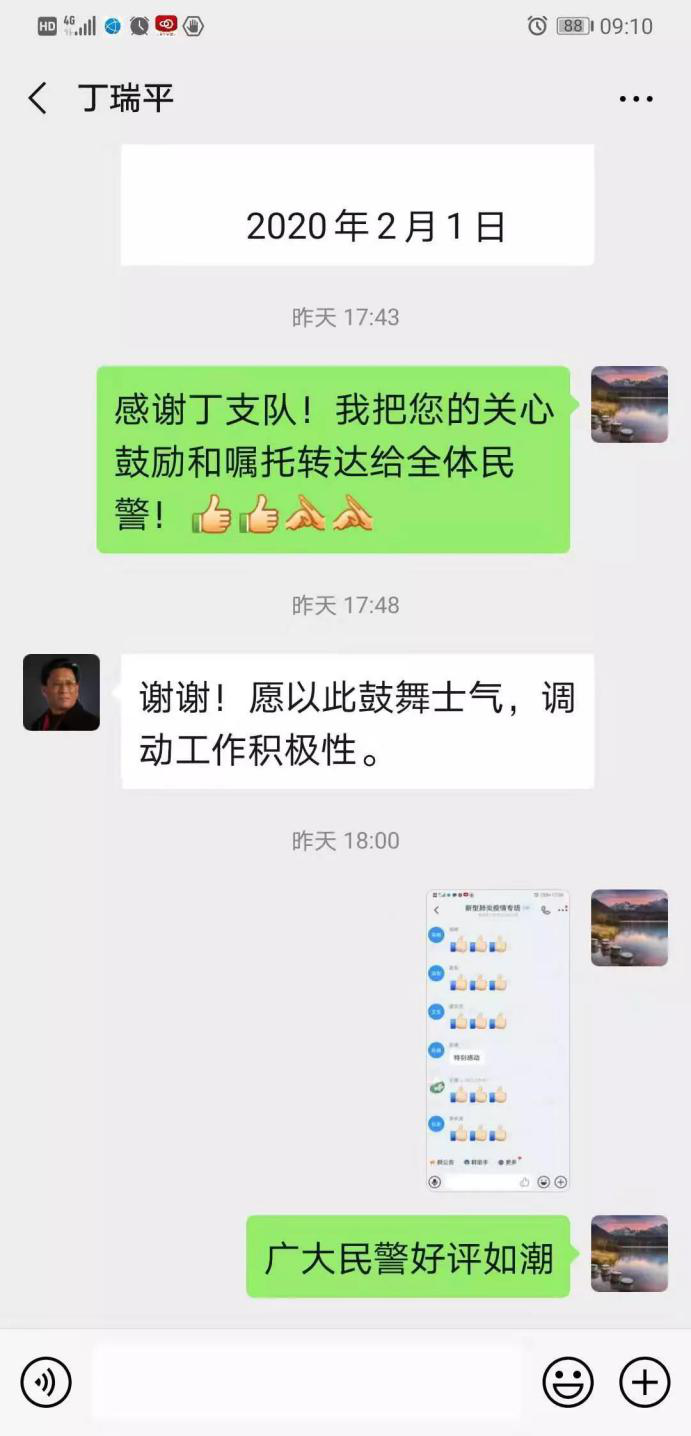Tap the message input field
This screenshot has width=691, height=1436.
(306, 1383)
